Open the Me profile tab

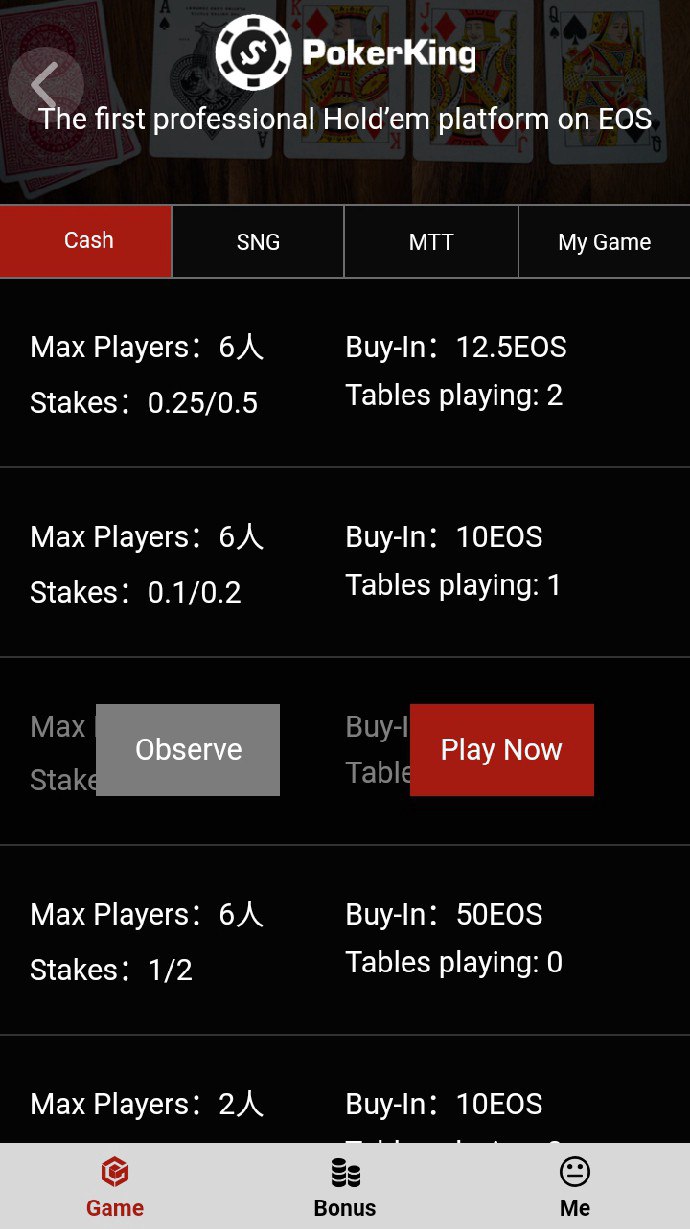point(575,1187)
